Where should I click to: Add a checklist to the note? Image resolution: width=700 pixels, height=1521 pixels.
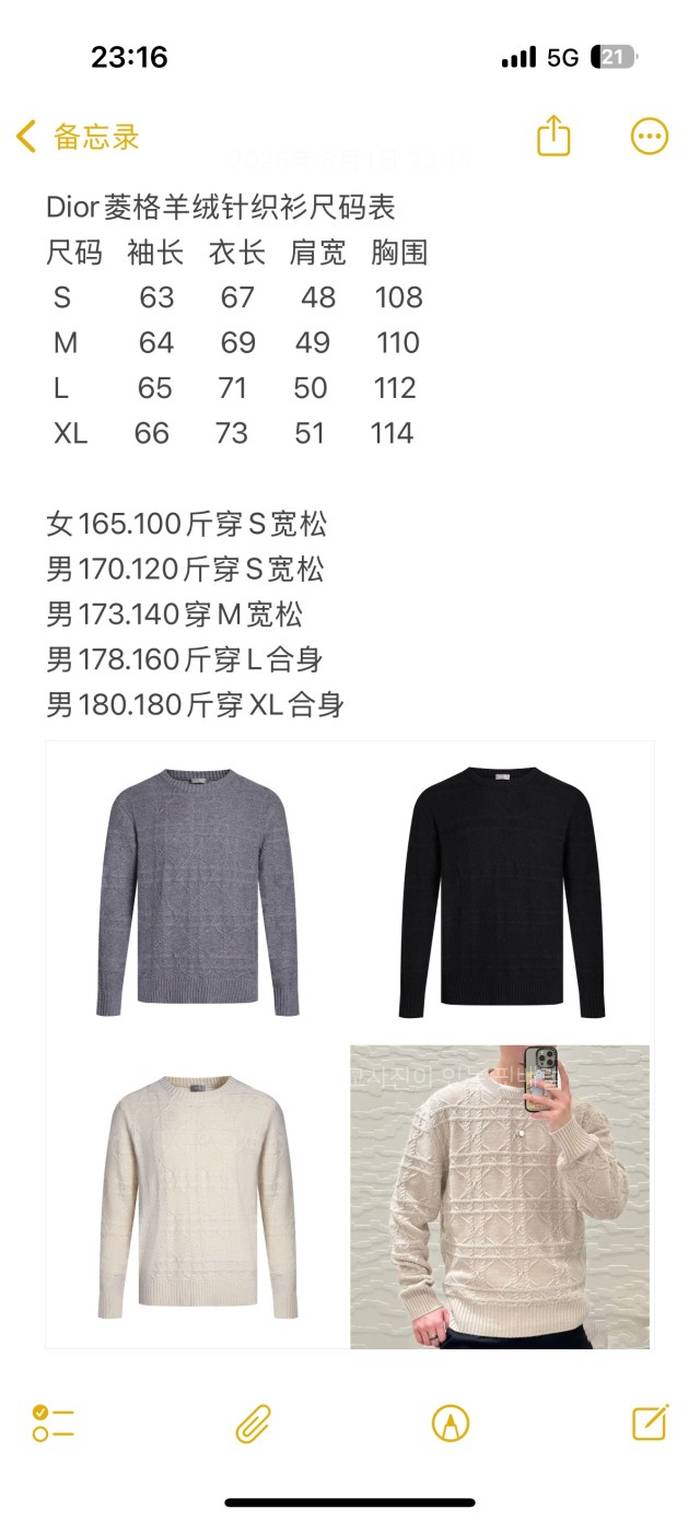(53, 1421)
